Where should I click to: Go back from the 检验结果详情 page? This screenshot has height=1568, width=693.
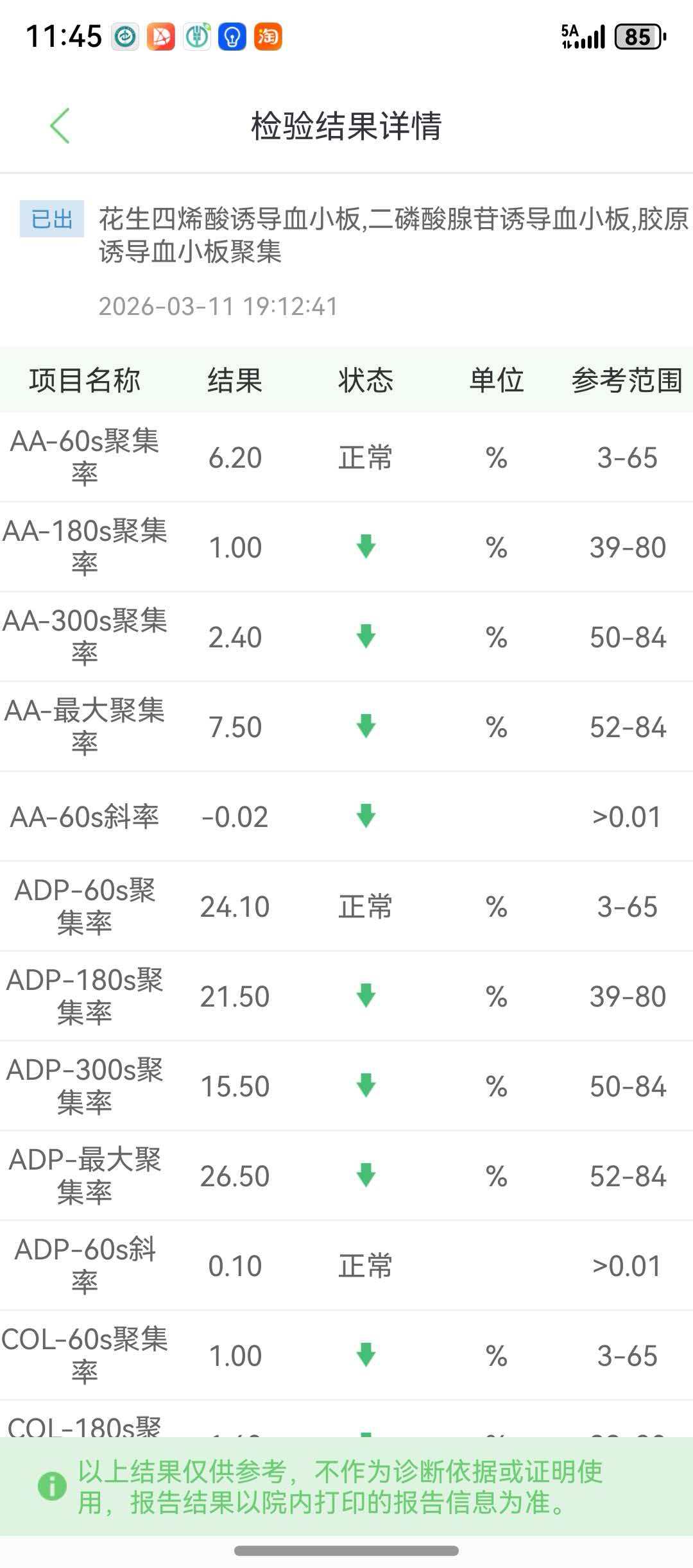point(60,125)
